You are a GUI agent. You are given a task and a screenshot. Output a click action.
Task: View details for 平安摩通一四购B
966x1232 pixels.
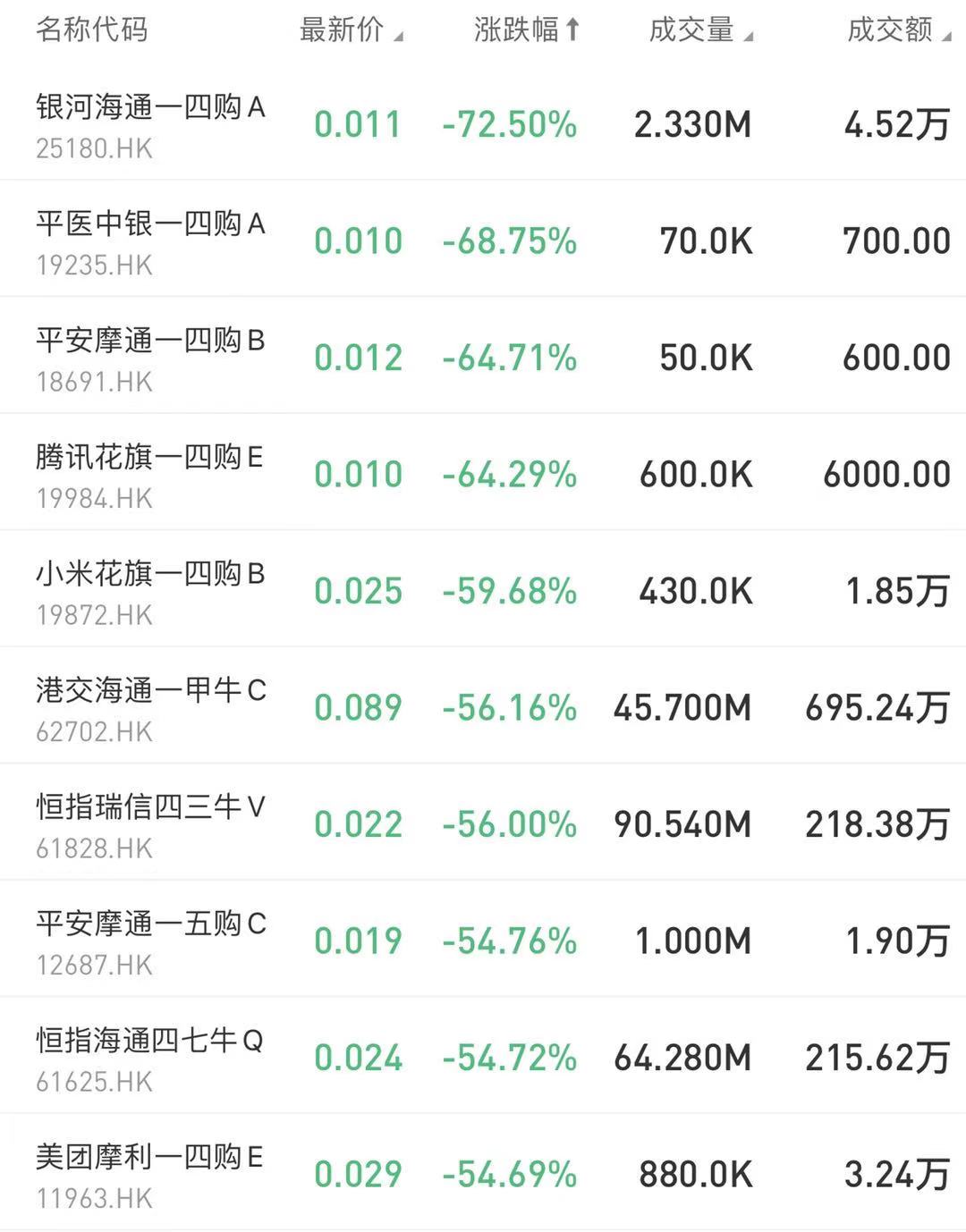coord(150,359)
